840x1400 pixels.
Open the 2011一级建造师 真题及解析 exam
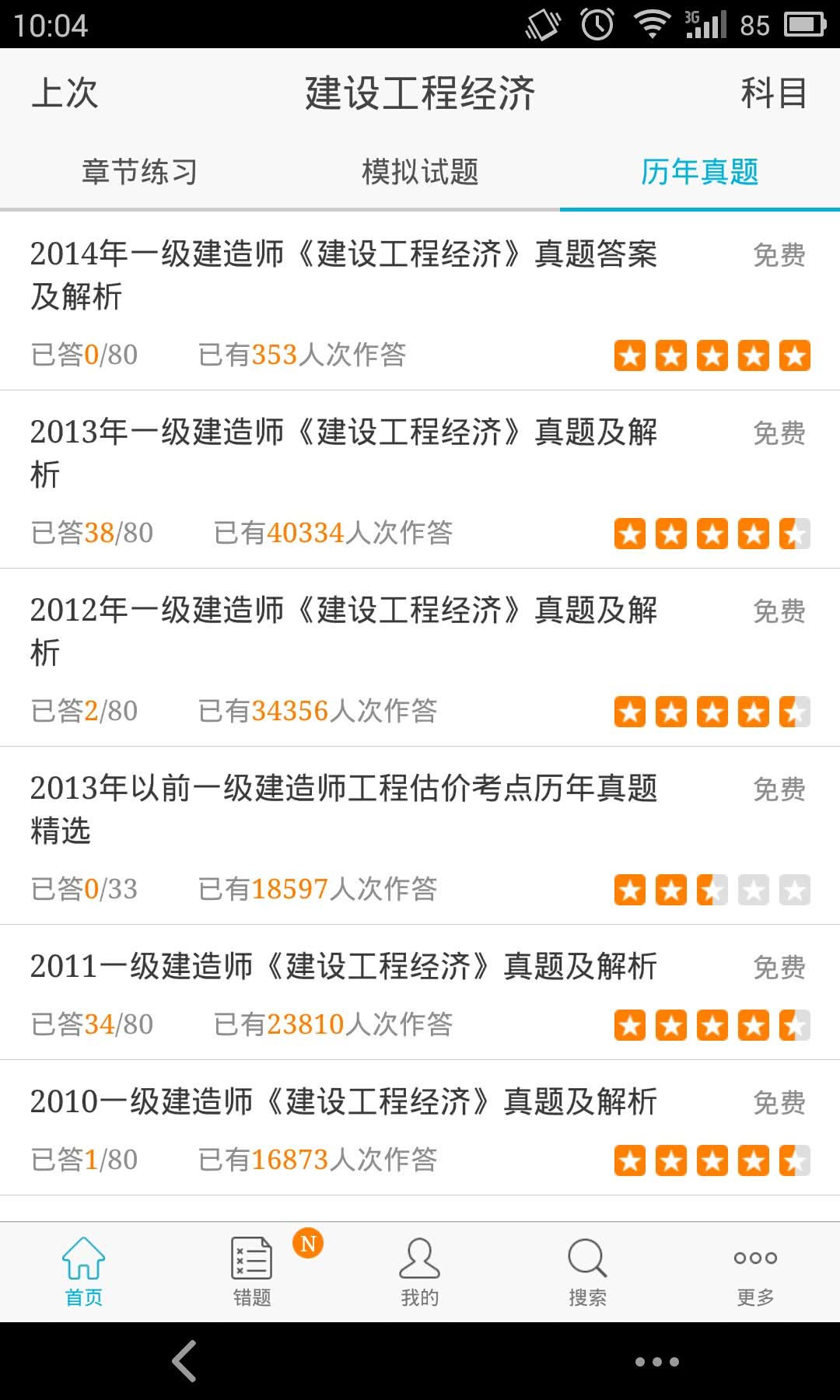344,967
